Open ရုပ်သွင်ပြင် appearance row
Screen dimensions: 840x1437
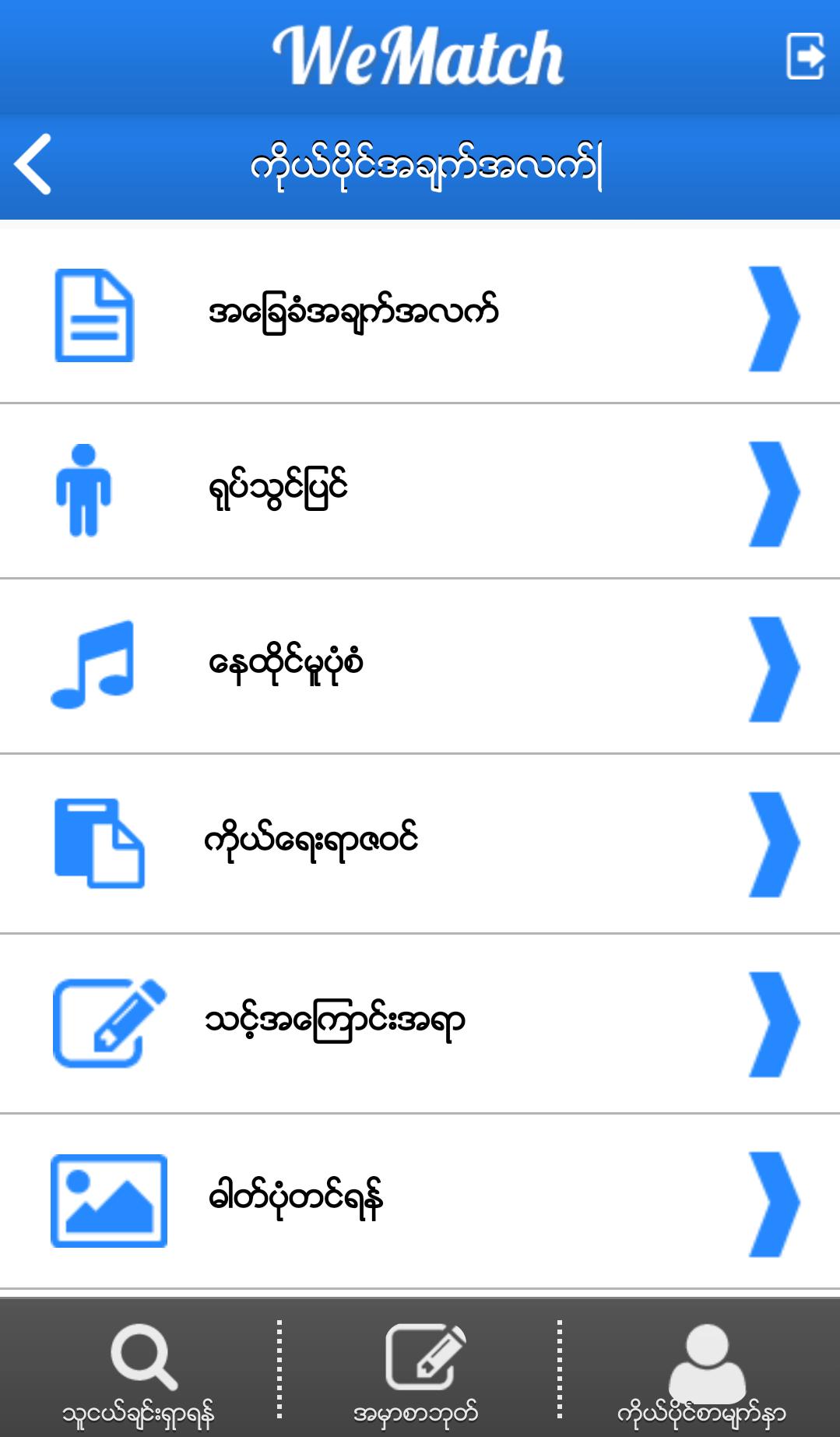click(420, 491)
